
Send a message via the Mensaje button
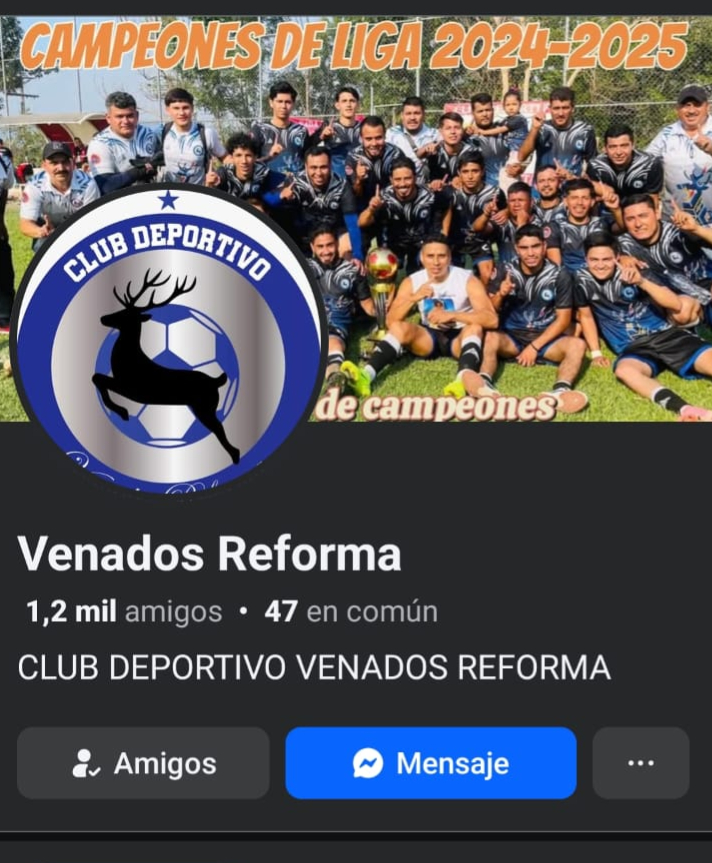pos(431,763)
